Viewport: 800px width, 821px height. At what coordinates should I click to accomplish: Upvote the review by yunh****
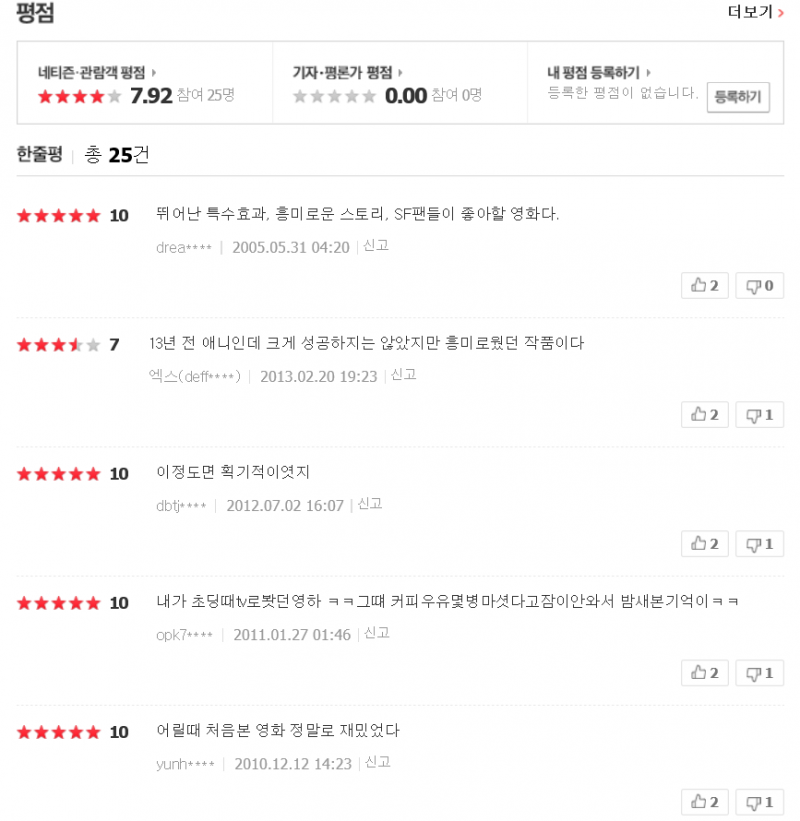705,802
